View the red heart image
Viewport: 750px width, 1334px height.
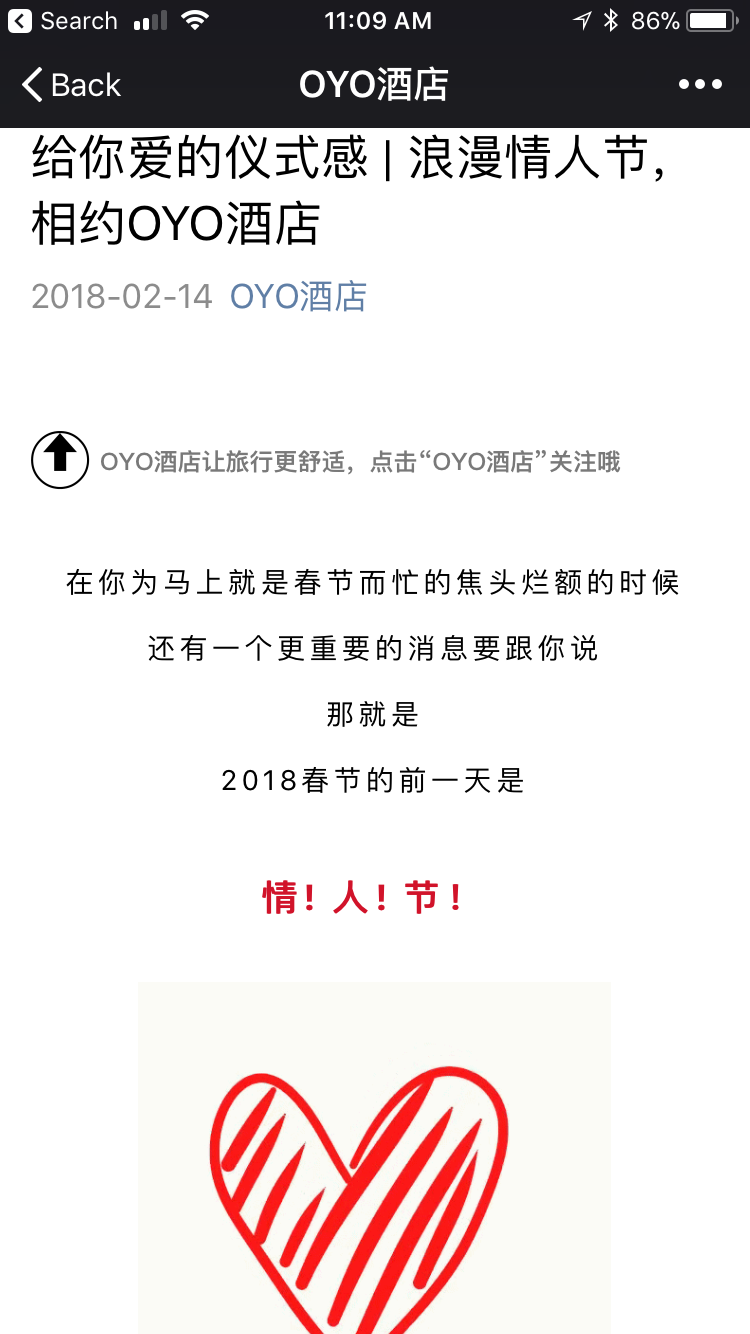pyautogui.click(x=374, y=1157)
